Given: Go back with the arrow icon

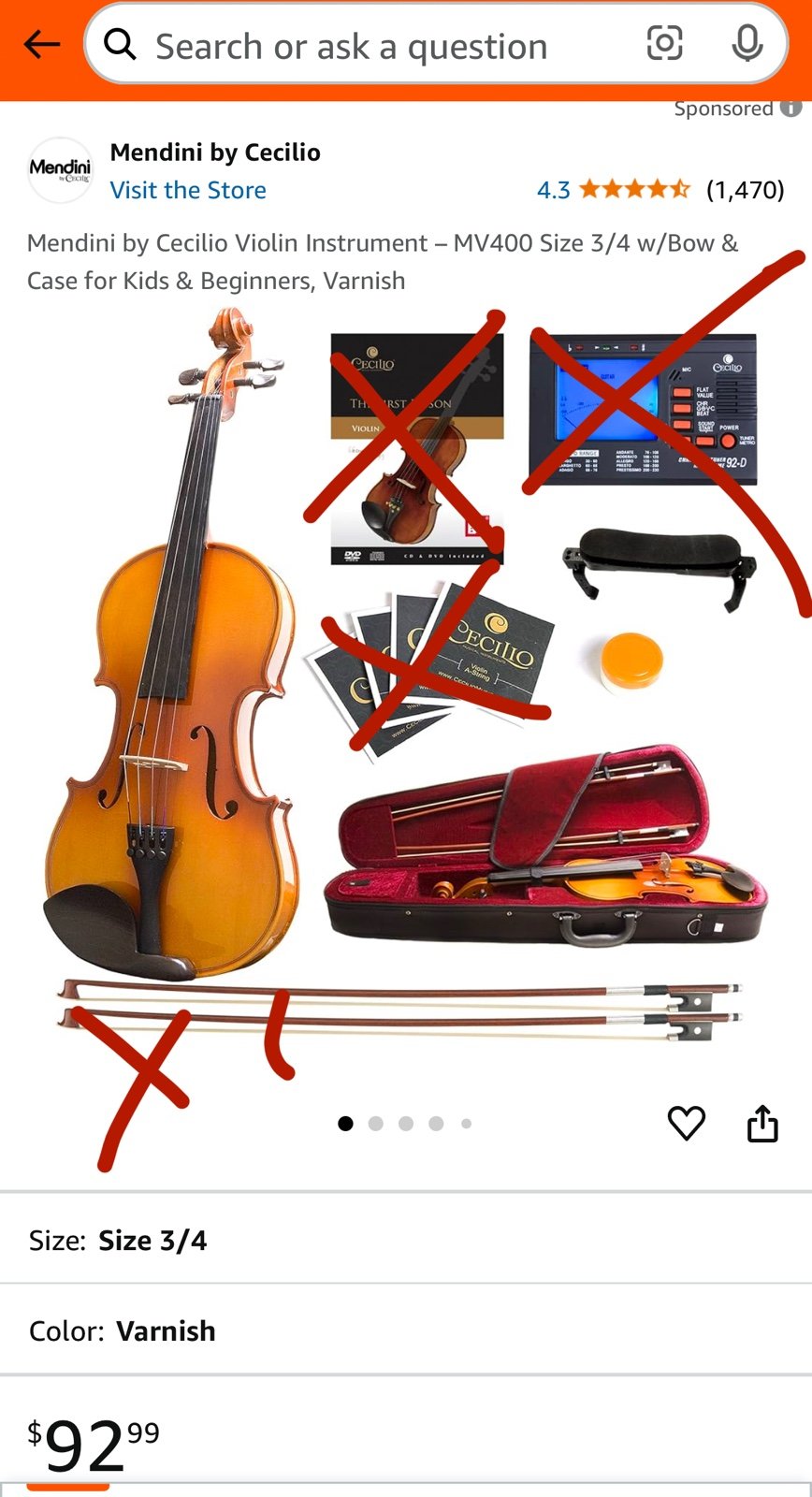Looking at the screenshot, I should click(x=41, y=44).
